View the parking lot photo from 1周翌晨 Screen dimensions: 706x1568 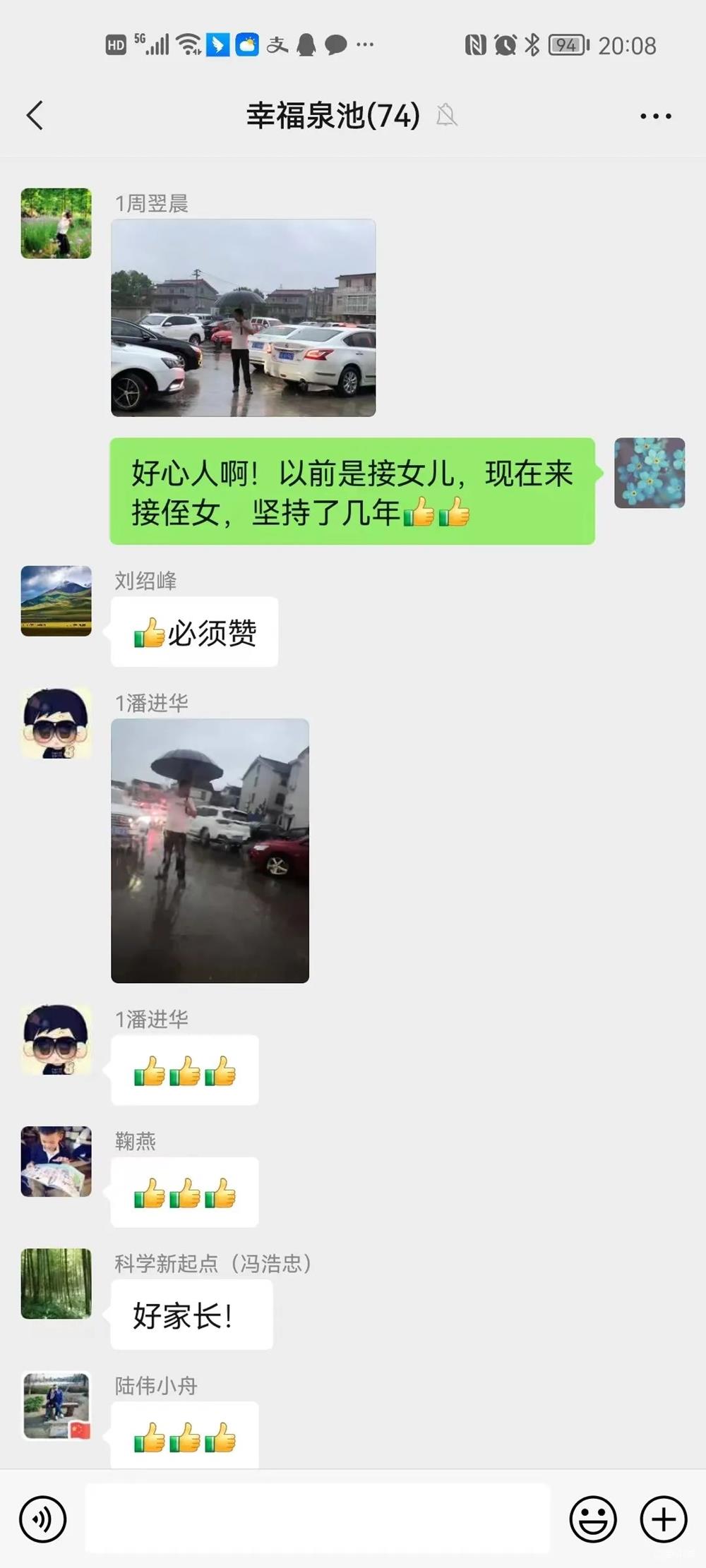[x=243, y=318]
